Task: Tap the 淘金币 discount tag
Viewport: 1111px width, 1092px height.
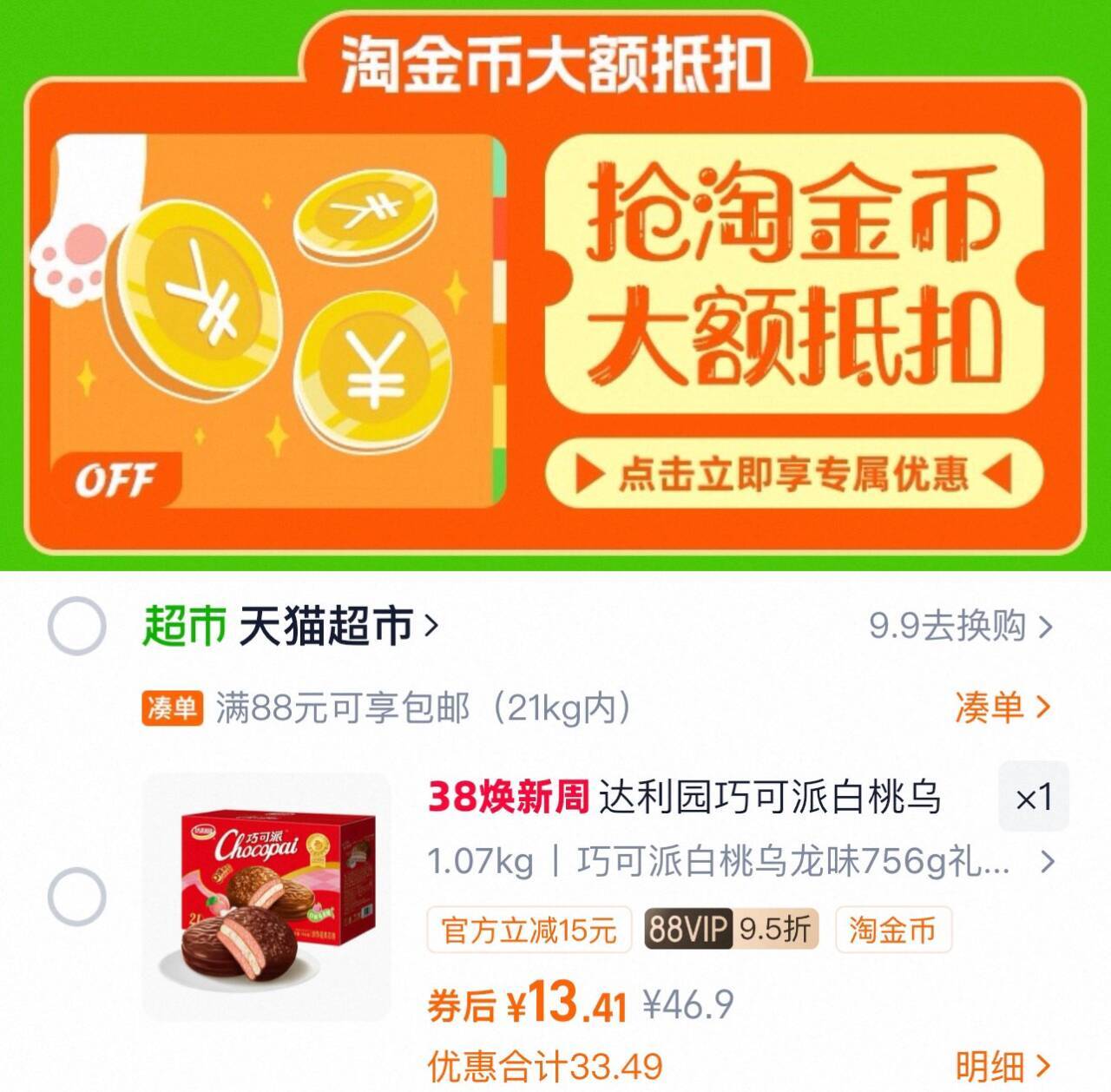Action: [x=892, y=930]
